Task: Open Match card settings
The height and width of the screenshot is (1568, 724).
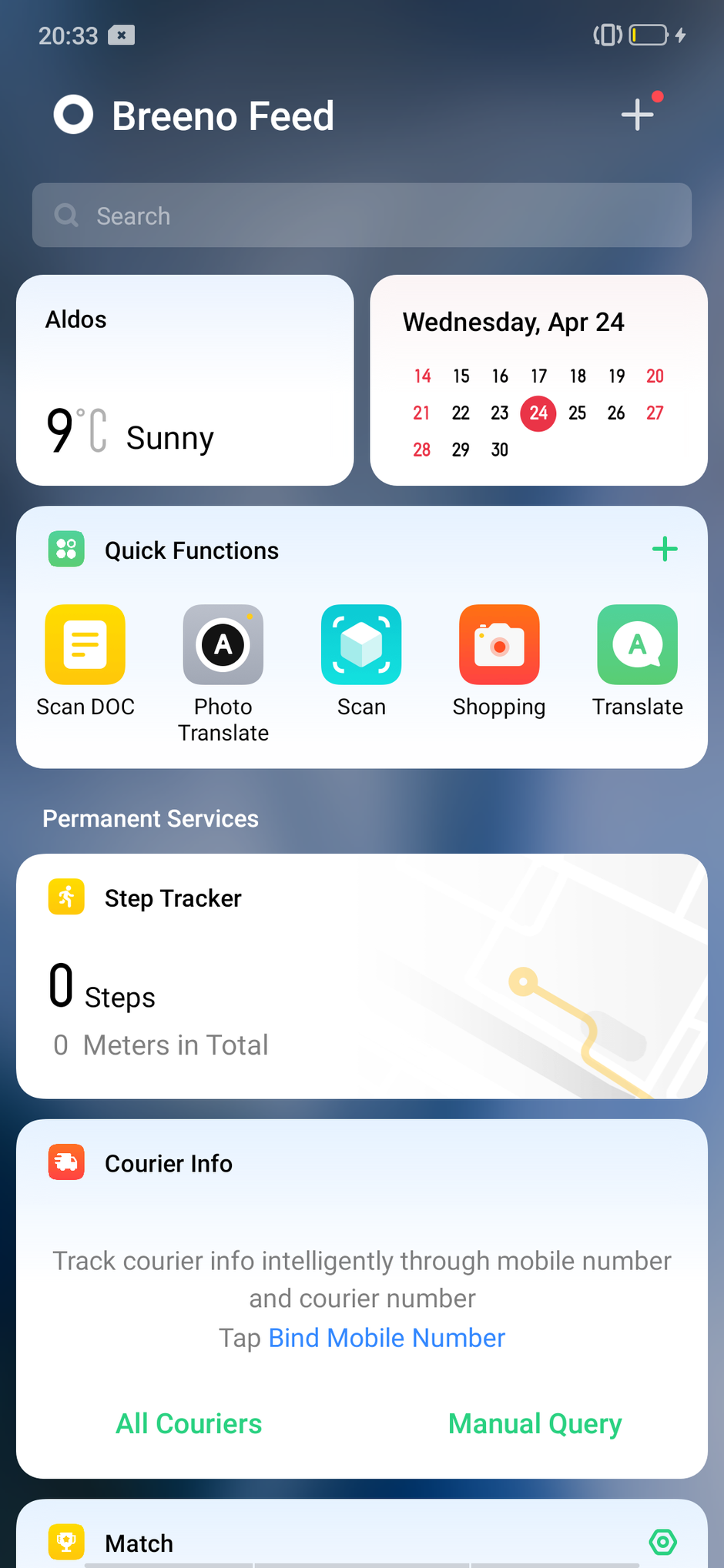Action: (x=662, y=1542)
